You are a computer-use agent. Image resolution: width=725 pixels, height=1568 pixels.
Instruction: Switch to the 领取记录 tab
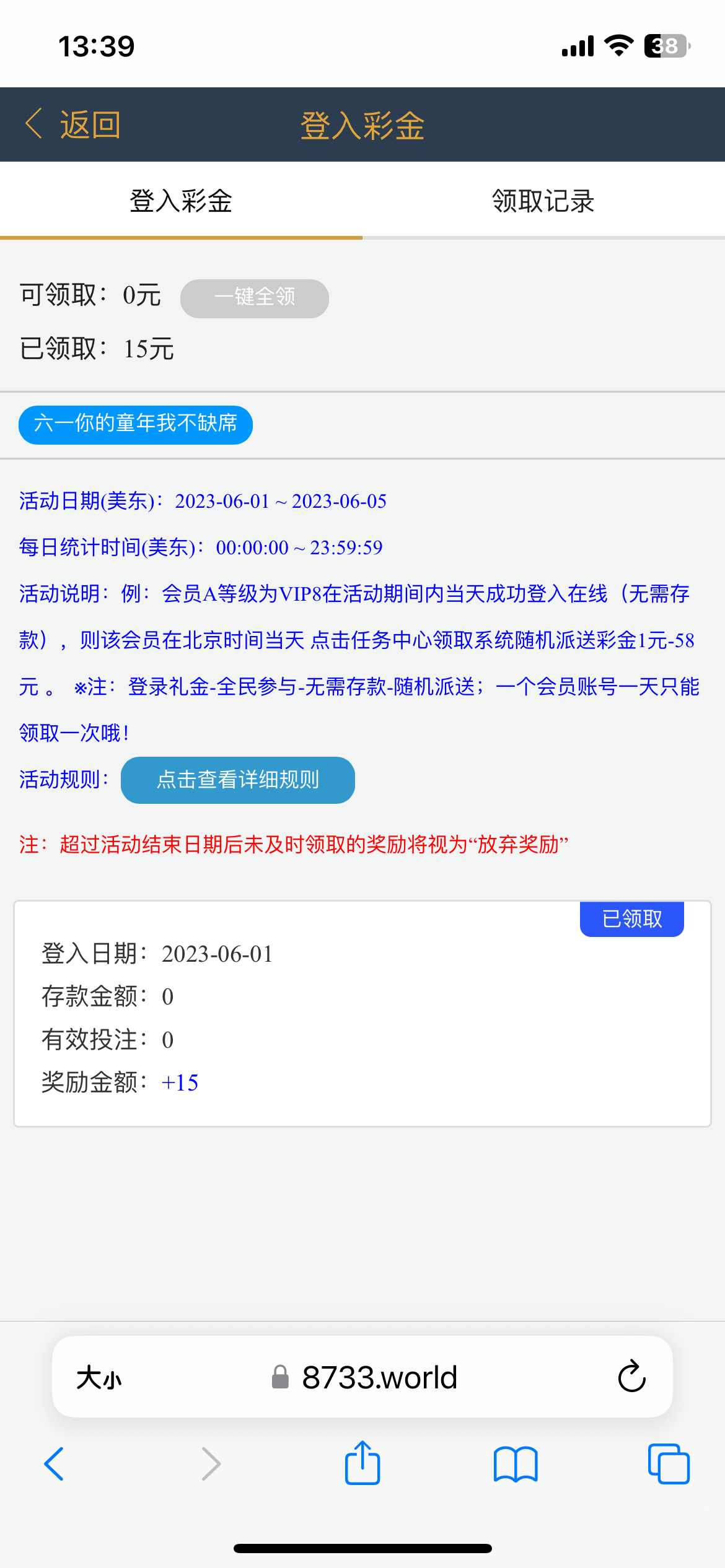point(543,201)
